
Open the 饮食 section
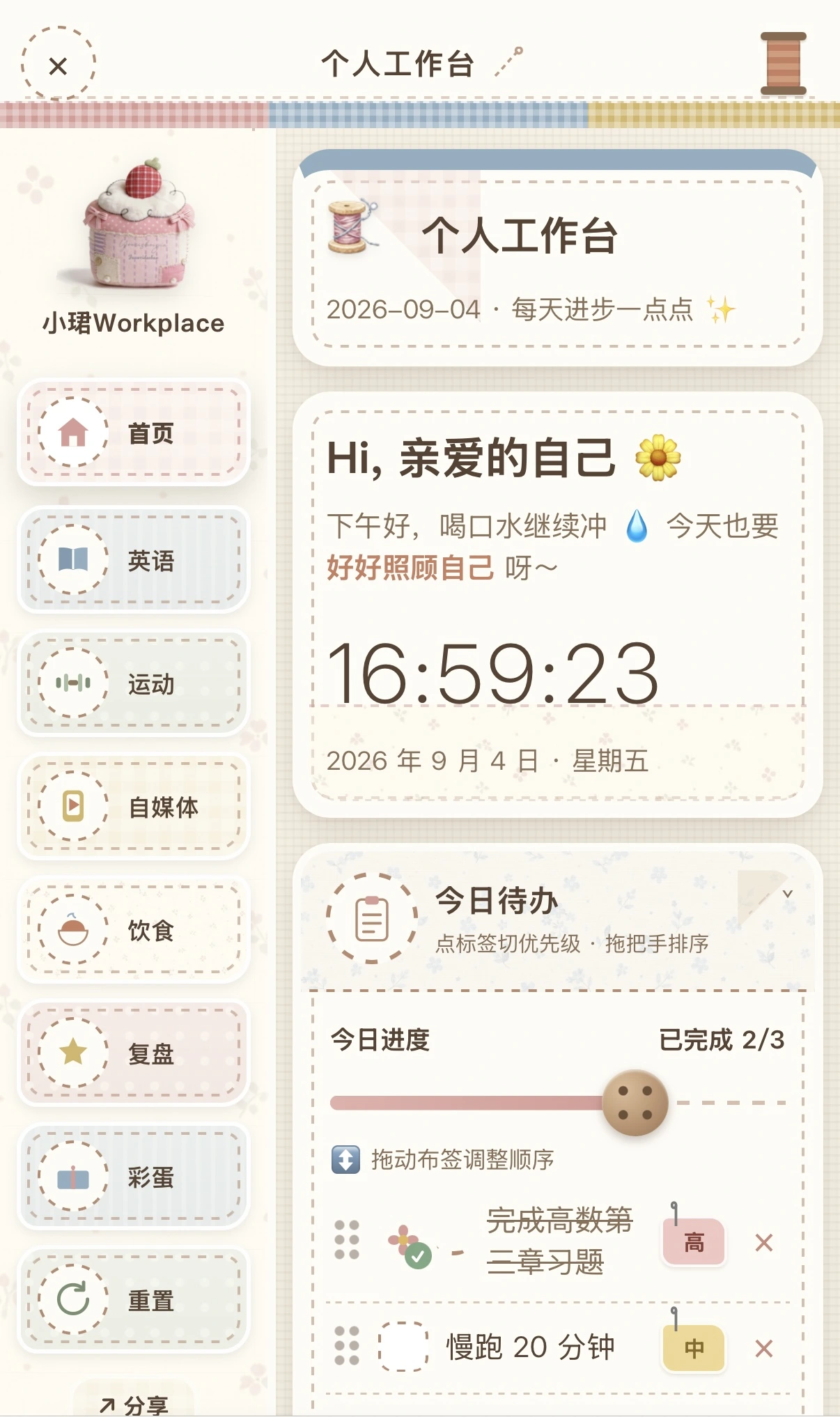(x=133, y=930)
